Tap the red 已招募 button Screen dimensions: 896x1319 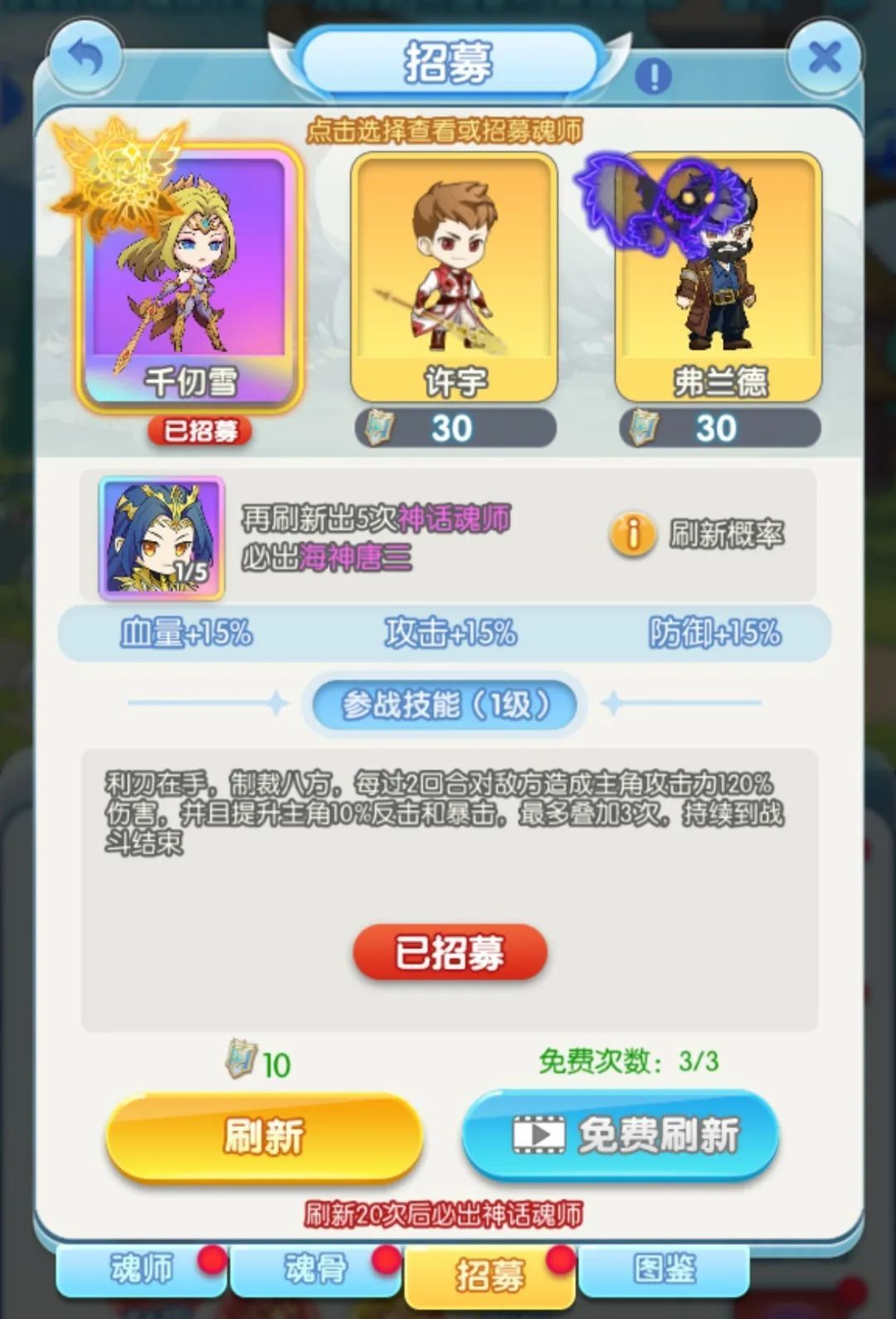pos(450,953)
